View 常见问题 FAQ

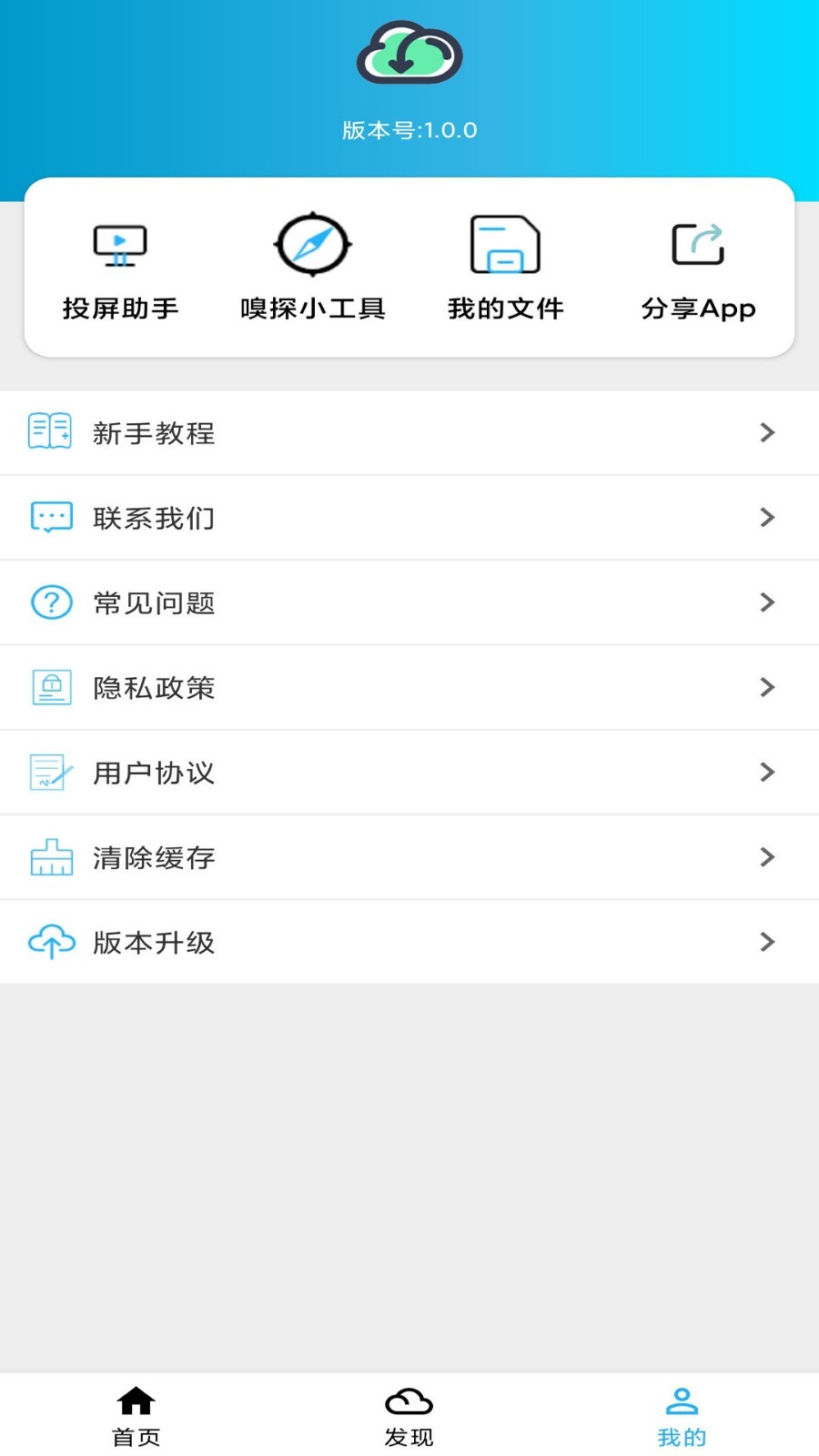409,602
